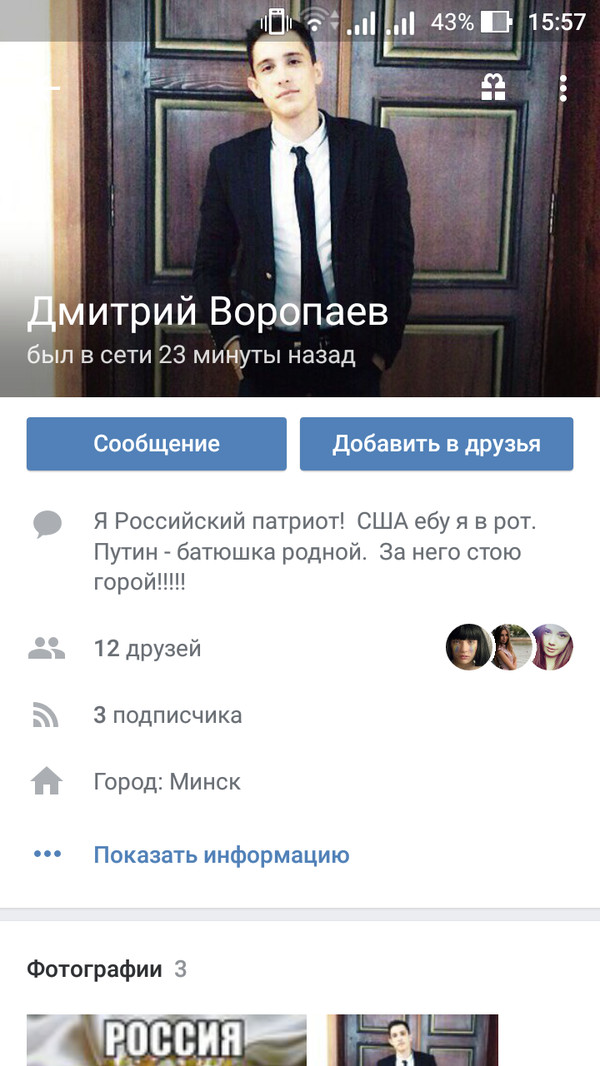The width and height of the screenshot is (600, 1066).
Task: Open the РОССИЯ photo thumbnail
Action: pos(166,1040)
